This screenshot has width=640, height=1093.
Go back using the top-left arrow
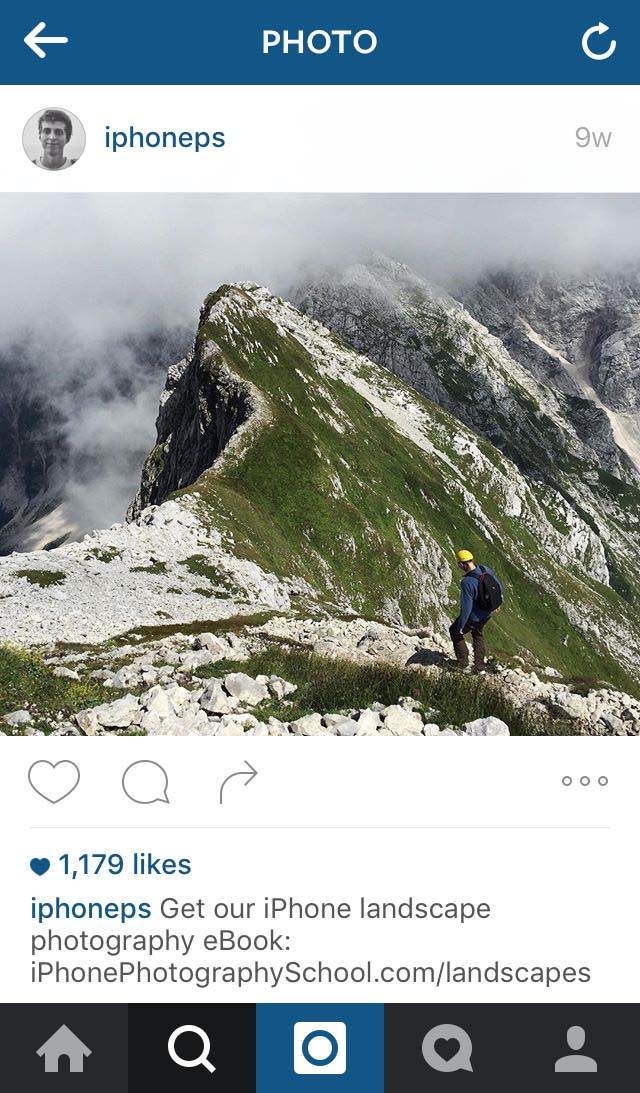pos(46,40)
